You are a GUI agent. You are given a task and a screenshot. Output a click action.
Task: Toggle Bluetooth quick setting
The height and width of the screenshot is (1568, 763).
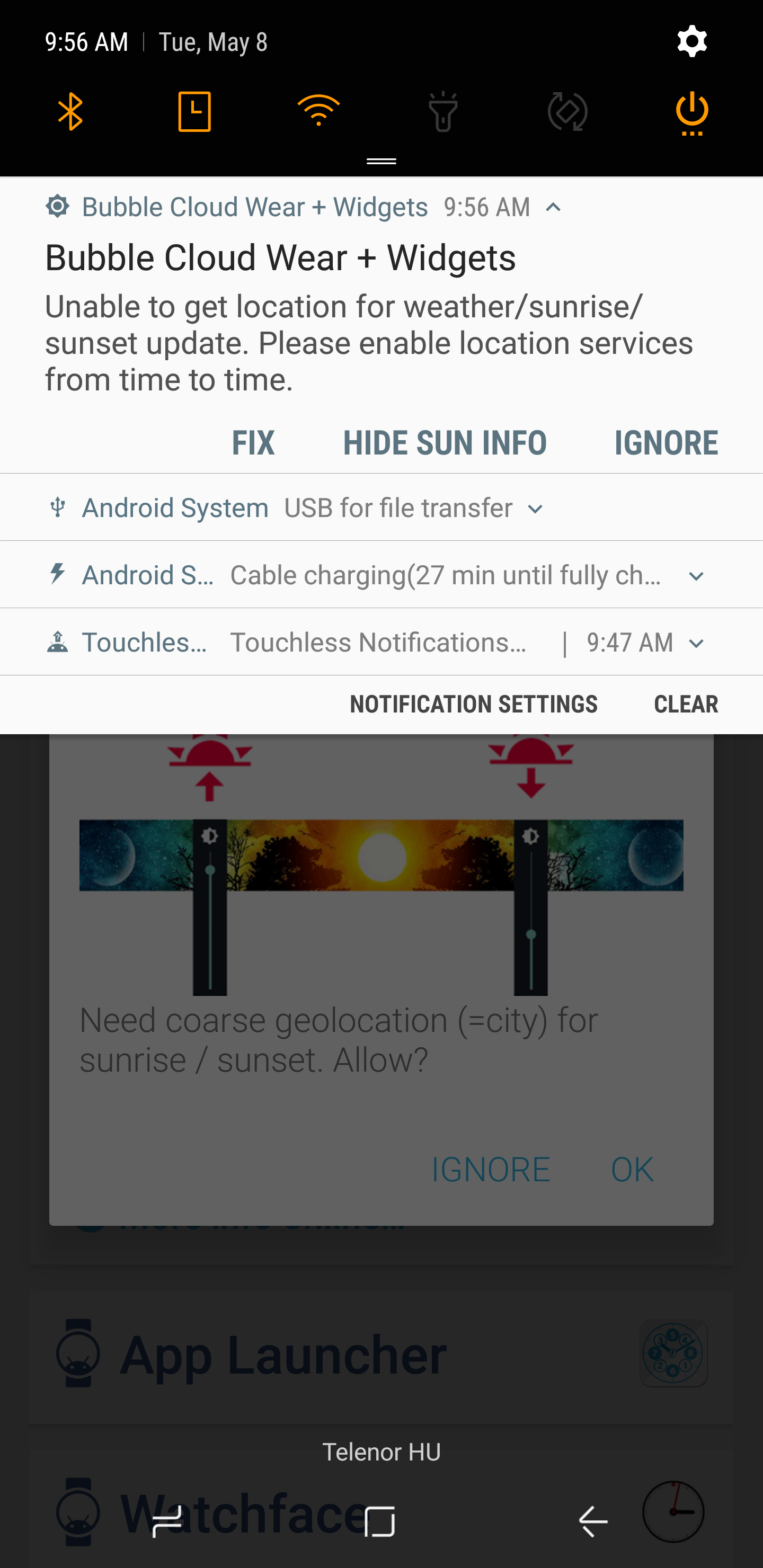(70, 112)
